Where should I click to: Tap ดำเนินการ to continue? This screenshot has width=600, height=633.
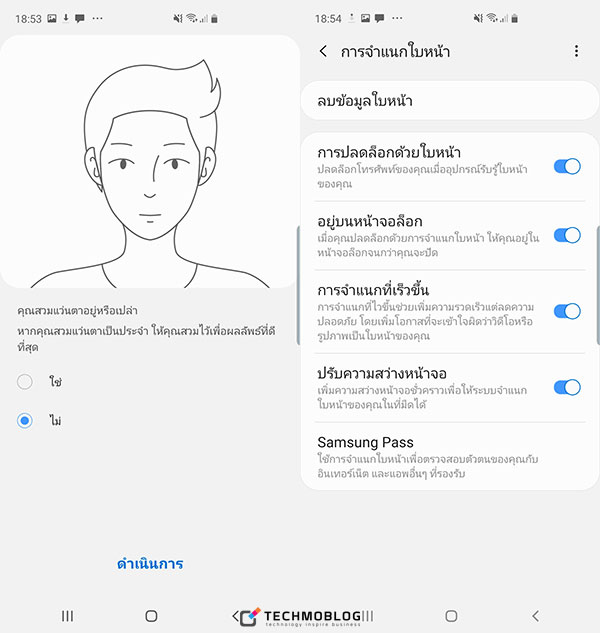150,564
